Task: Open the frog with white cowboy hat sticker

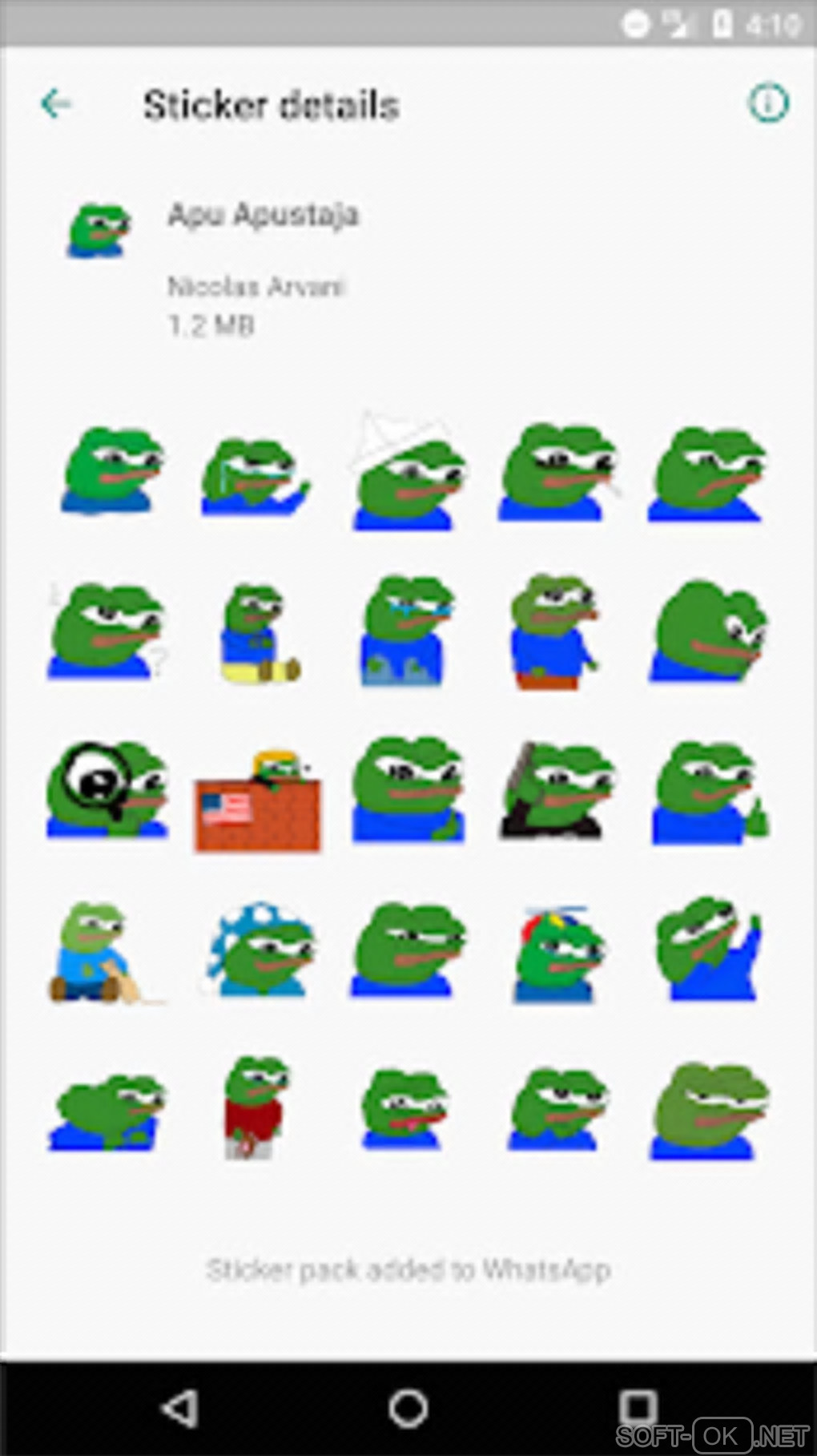Action: (x=406, y=473)
